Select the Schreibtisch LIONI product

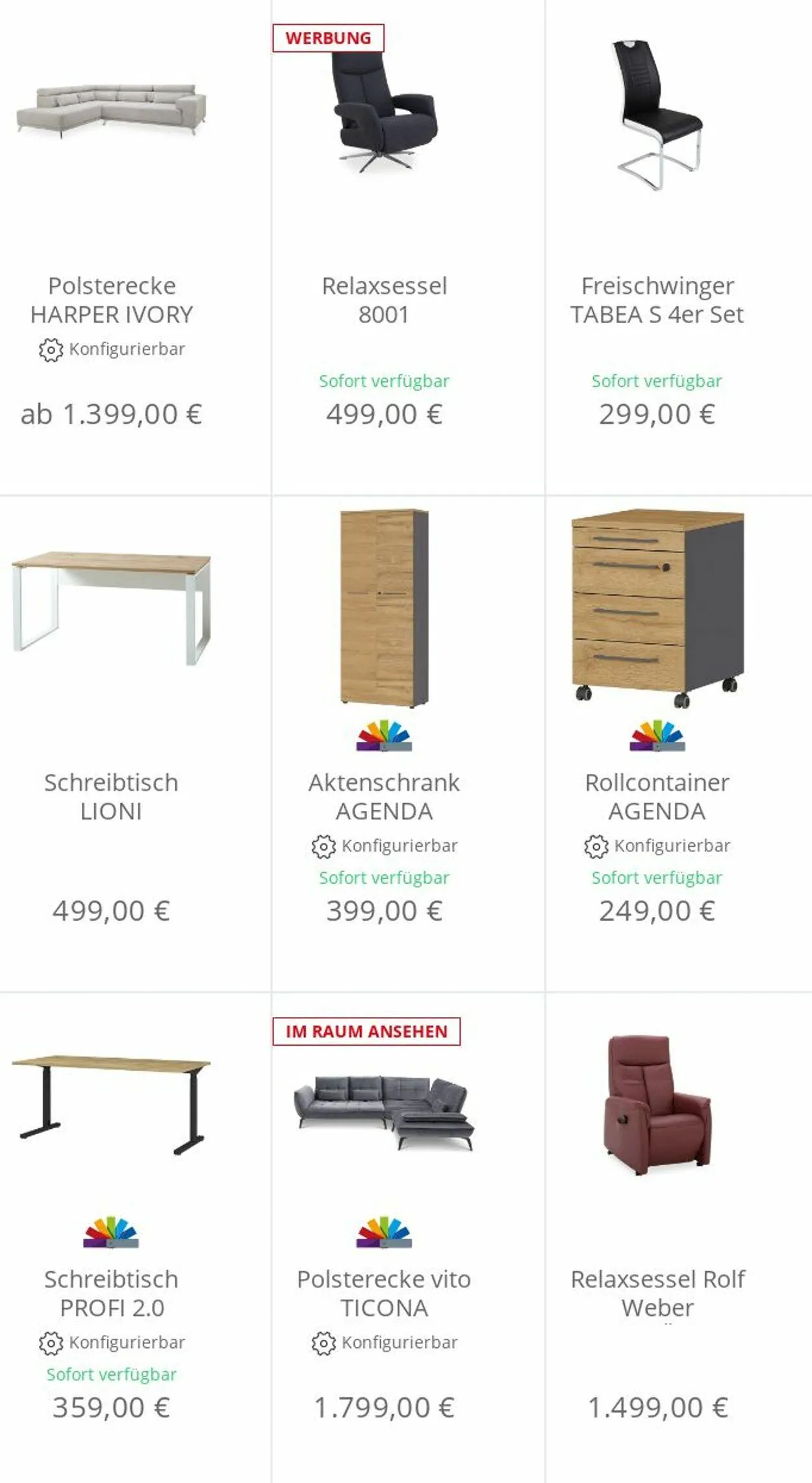pos(111,797)
